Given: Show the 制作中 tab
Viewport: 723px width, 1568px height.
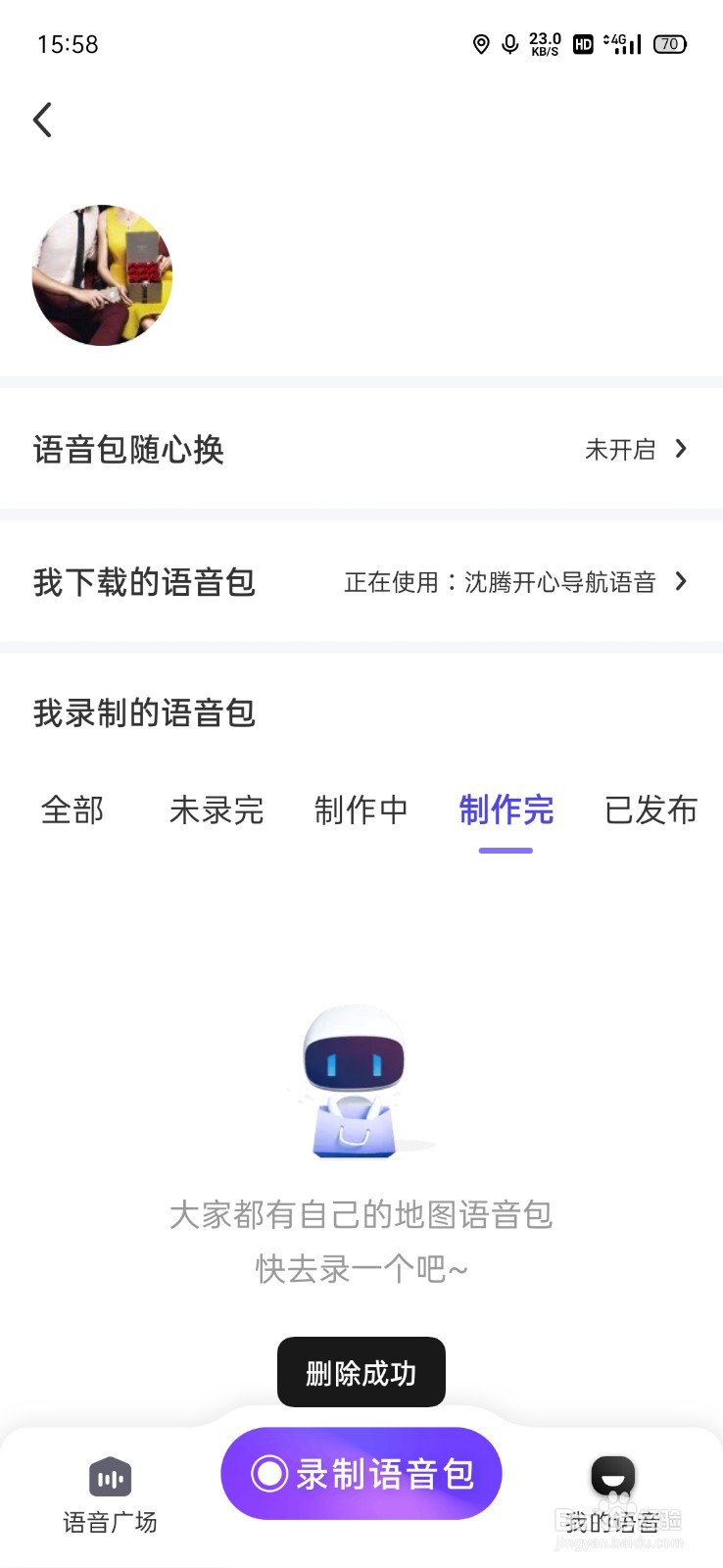Looking at the screenshot, I should tap(361, 810).
